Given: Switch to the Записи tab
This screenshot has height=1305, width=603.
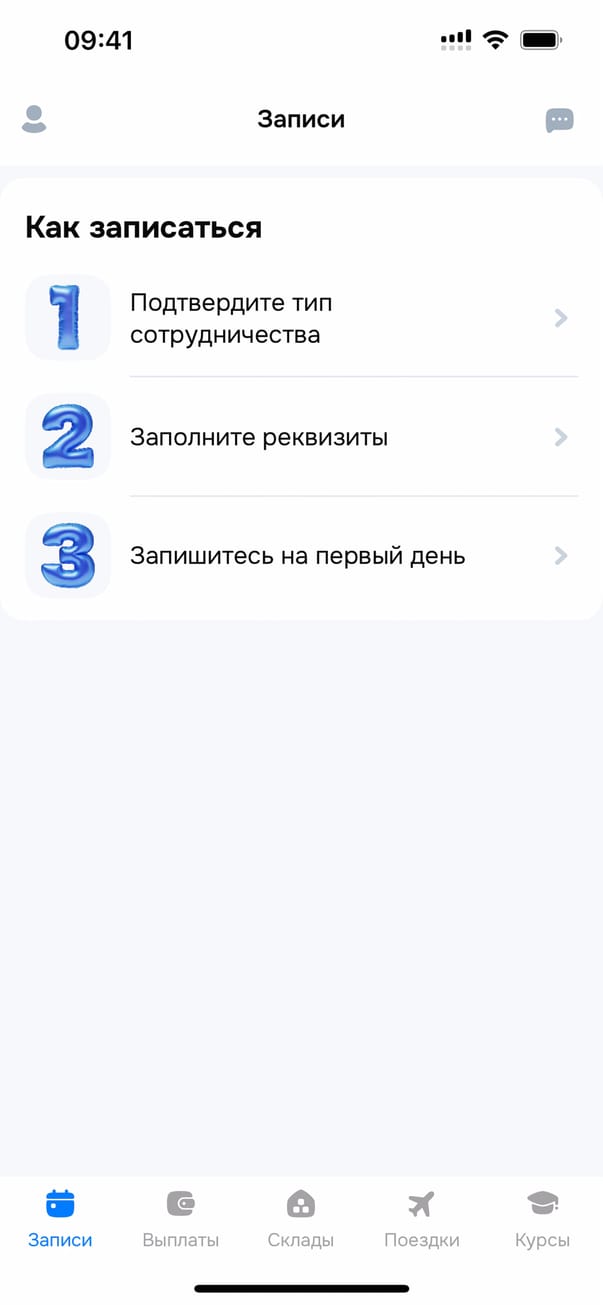Looking at the screenshot, I should (x=60, y=1219).
